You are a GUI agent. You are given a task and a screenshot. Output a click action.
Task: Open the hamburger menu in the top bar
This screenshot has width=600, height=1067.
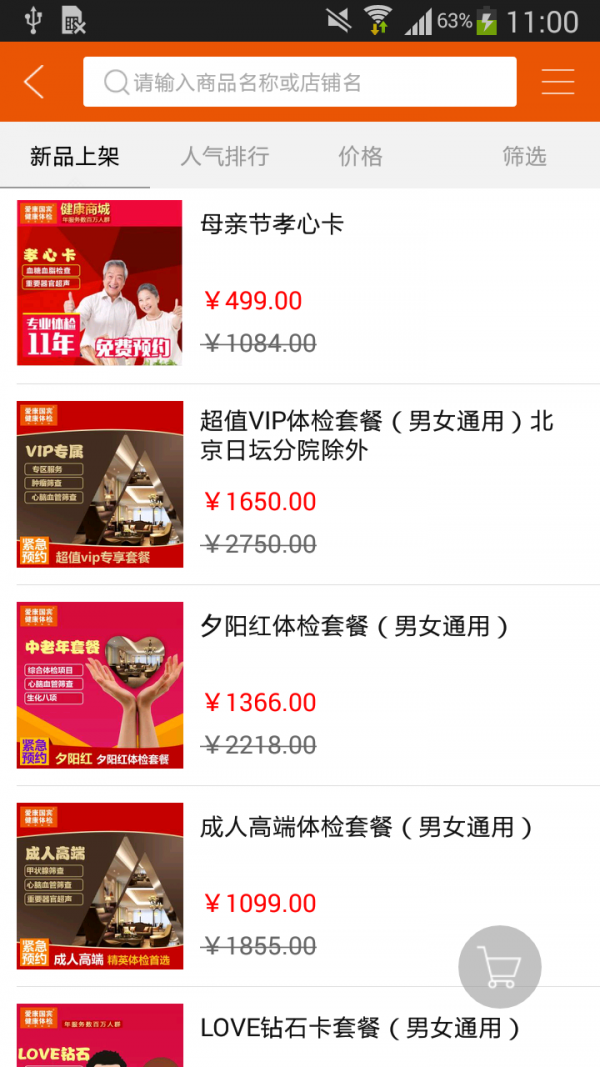point(558,82)
